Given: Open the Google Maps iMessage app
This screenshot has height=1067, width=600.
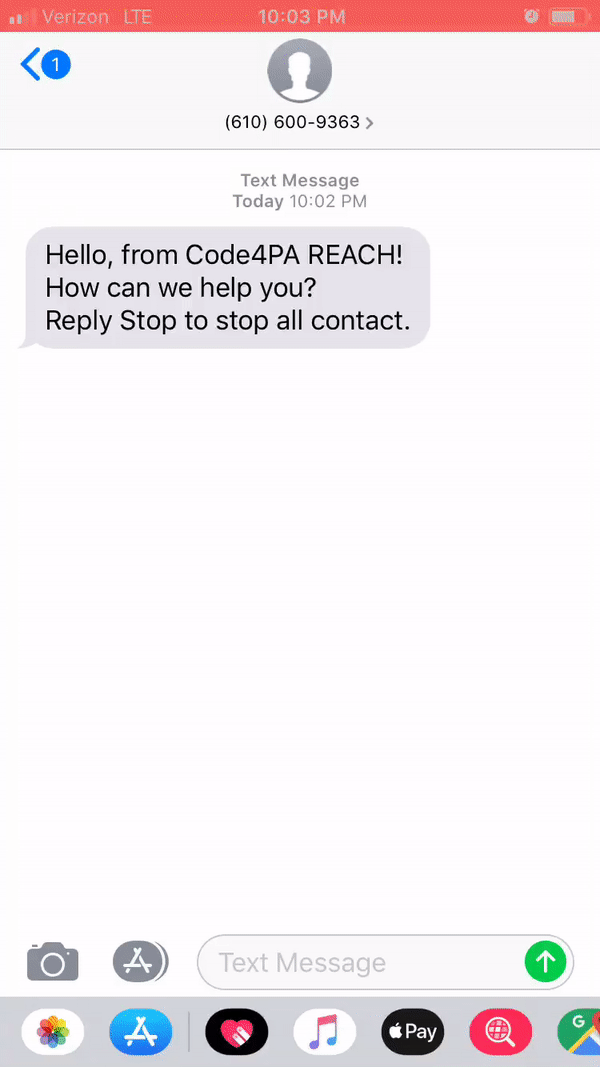Looking at the screenshot, I should (x=580, y=1032).
